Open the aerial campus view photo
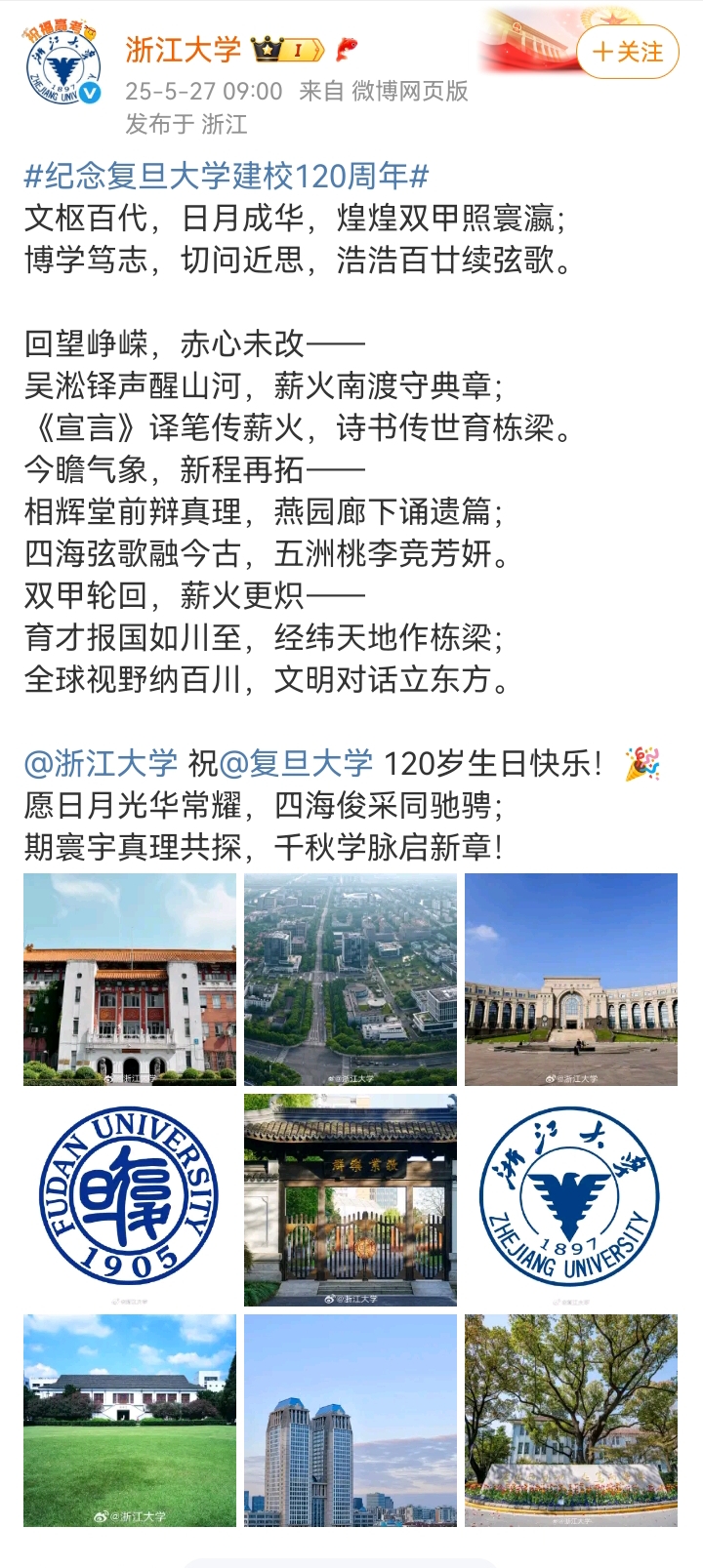The image size is (703, 1568). (x=351, y=979)
